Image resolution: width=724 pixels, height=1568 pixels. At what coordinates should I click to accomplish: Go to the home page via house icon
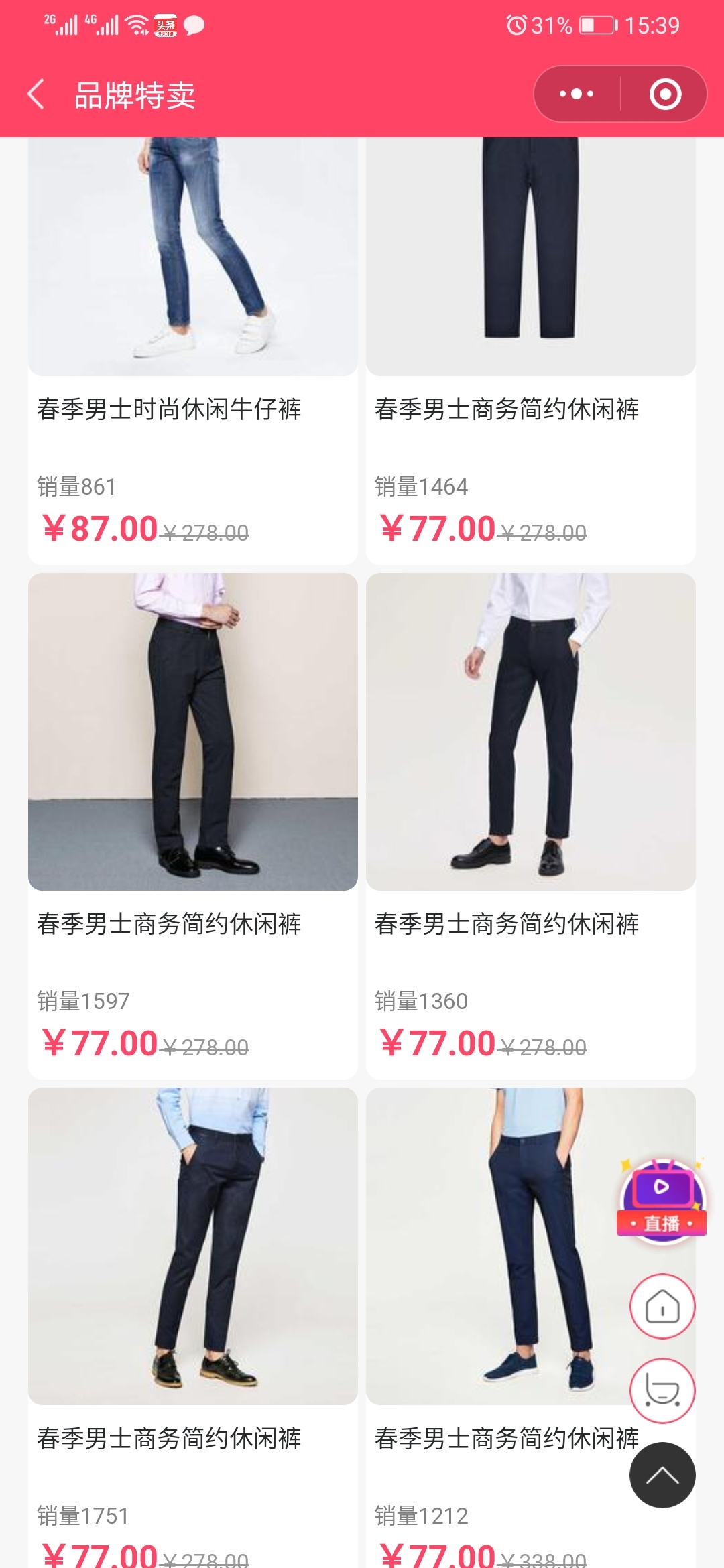coord(662,1307)
